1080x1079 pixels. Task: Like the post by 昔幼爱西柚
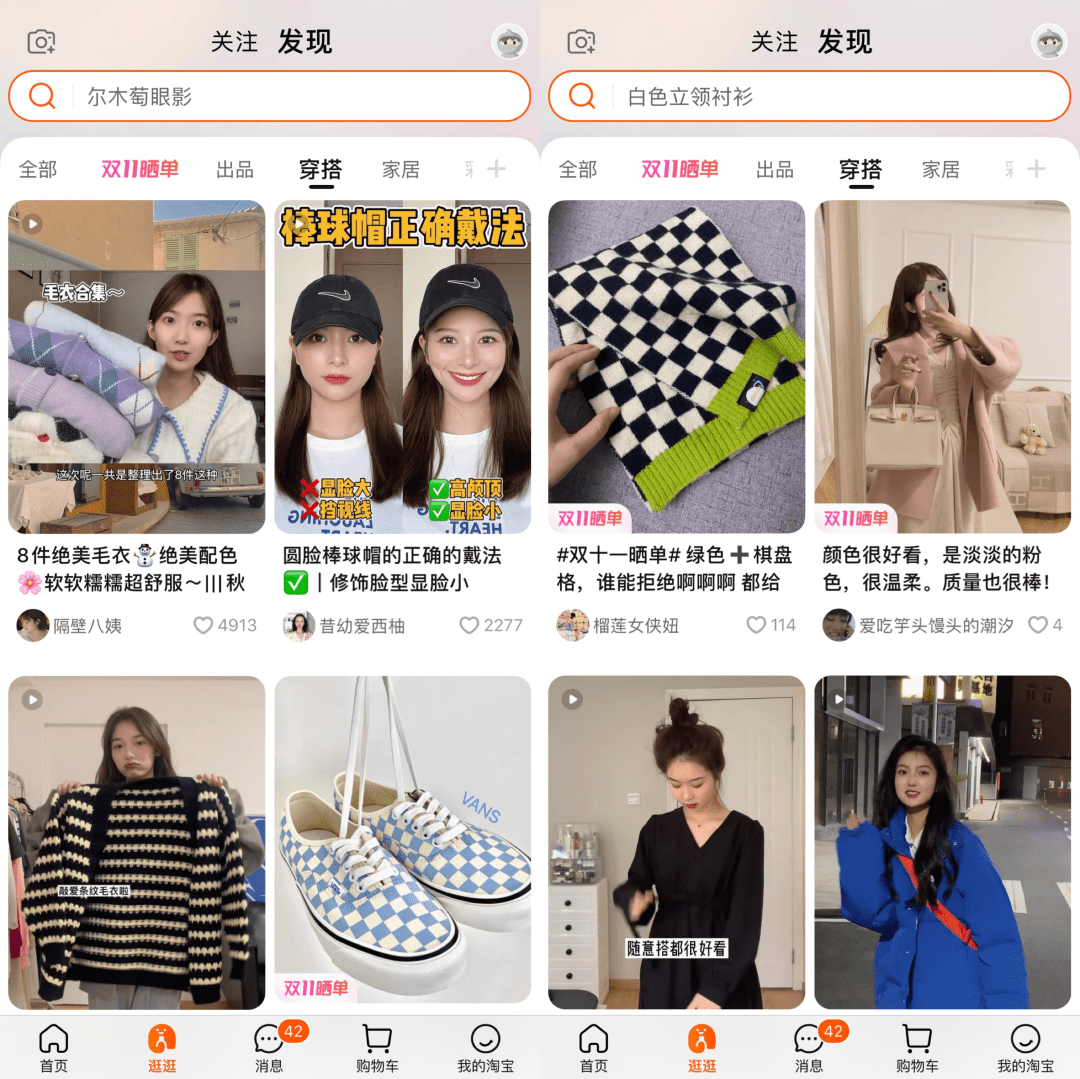470,626
